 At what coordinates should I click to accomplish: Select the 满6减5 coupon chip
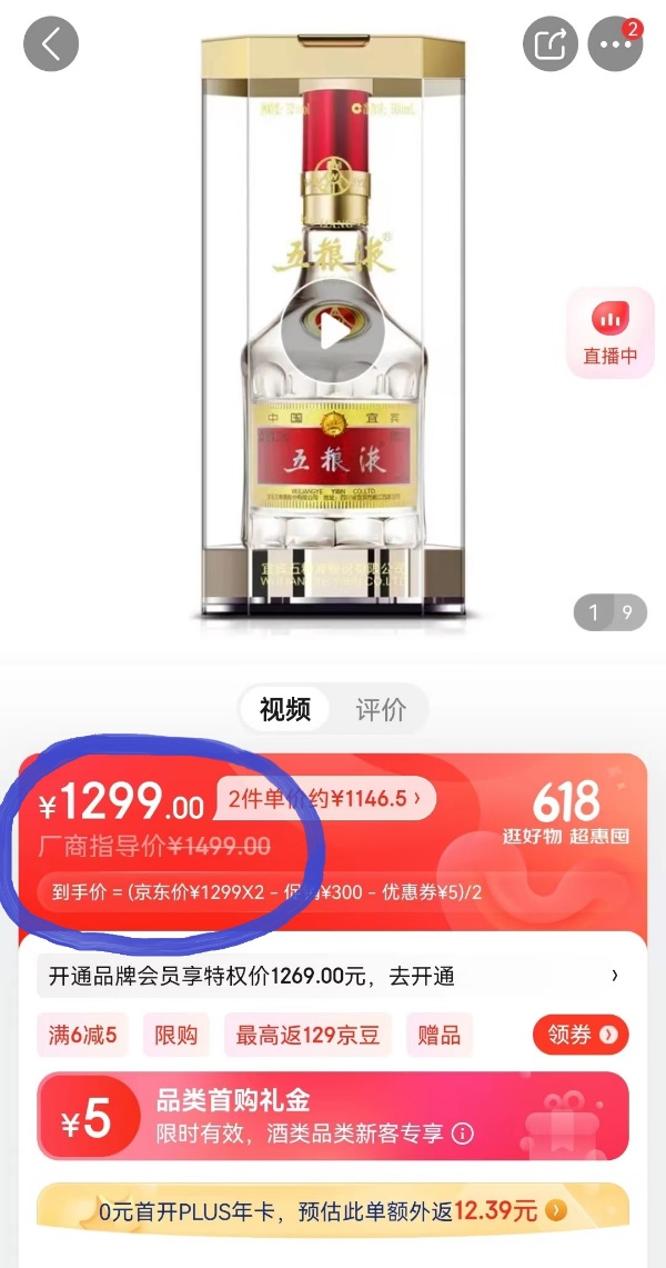pyautogui.click(x=83, y=1035)
